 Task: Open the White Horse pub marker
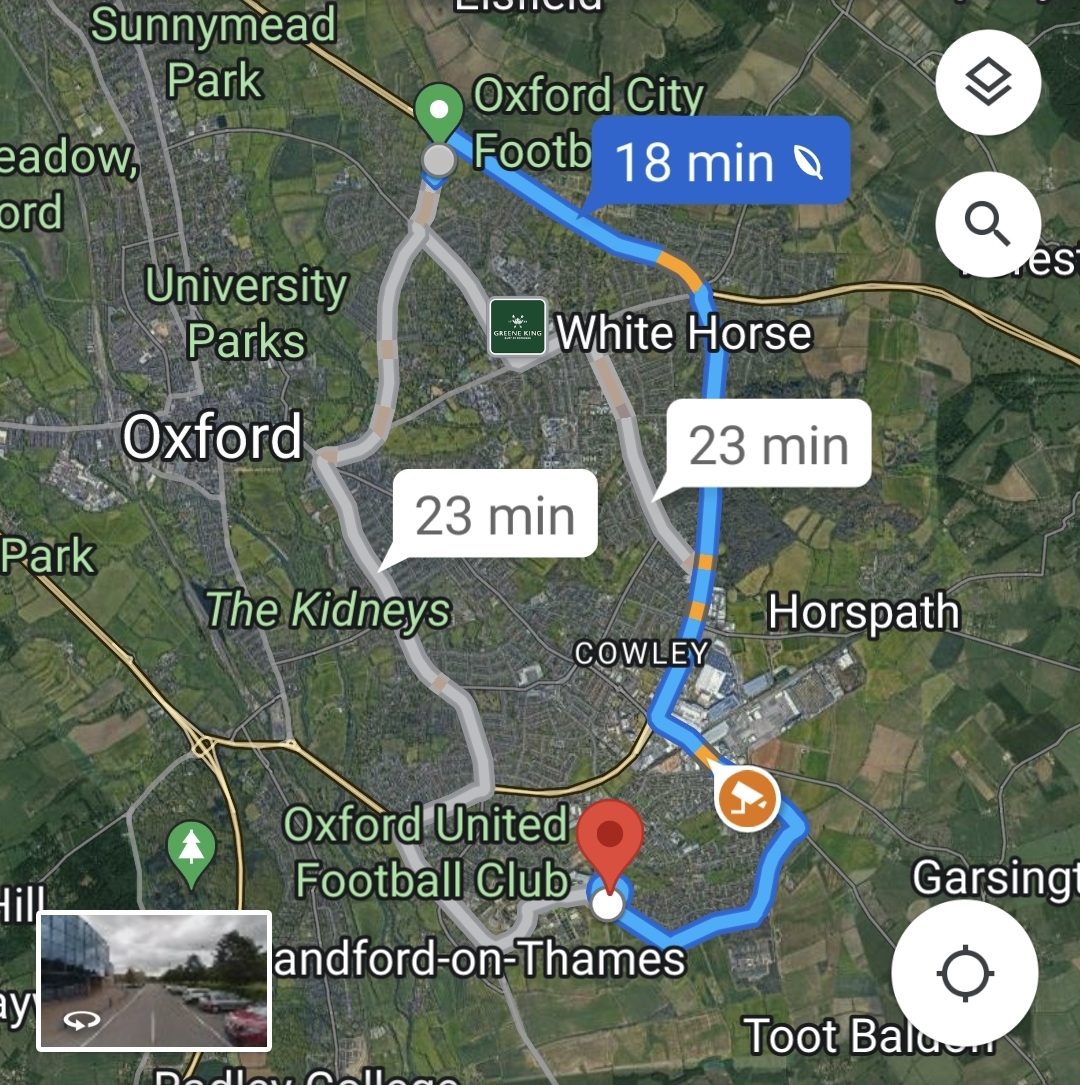tap(518, 327)
